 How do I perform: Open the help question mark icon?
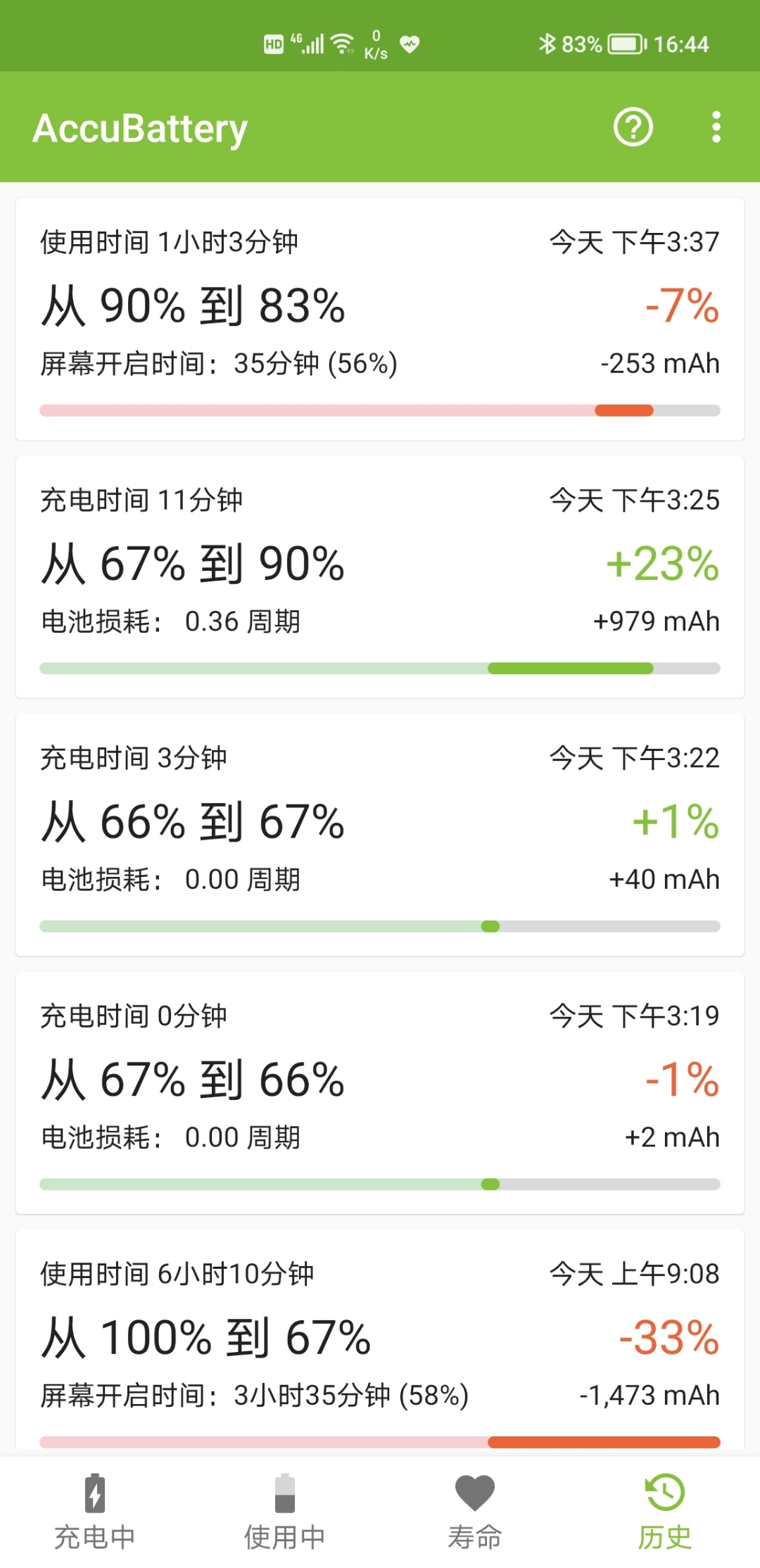633,127
